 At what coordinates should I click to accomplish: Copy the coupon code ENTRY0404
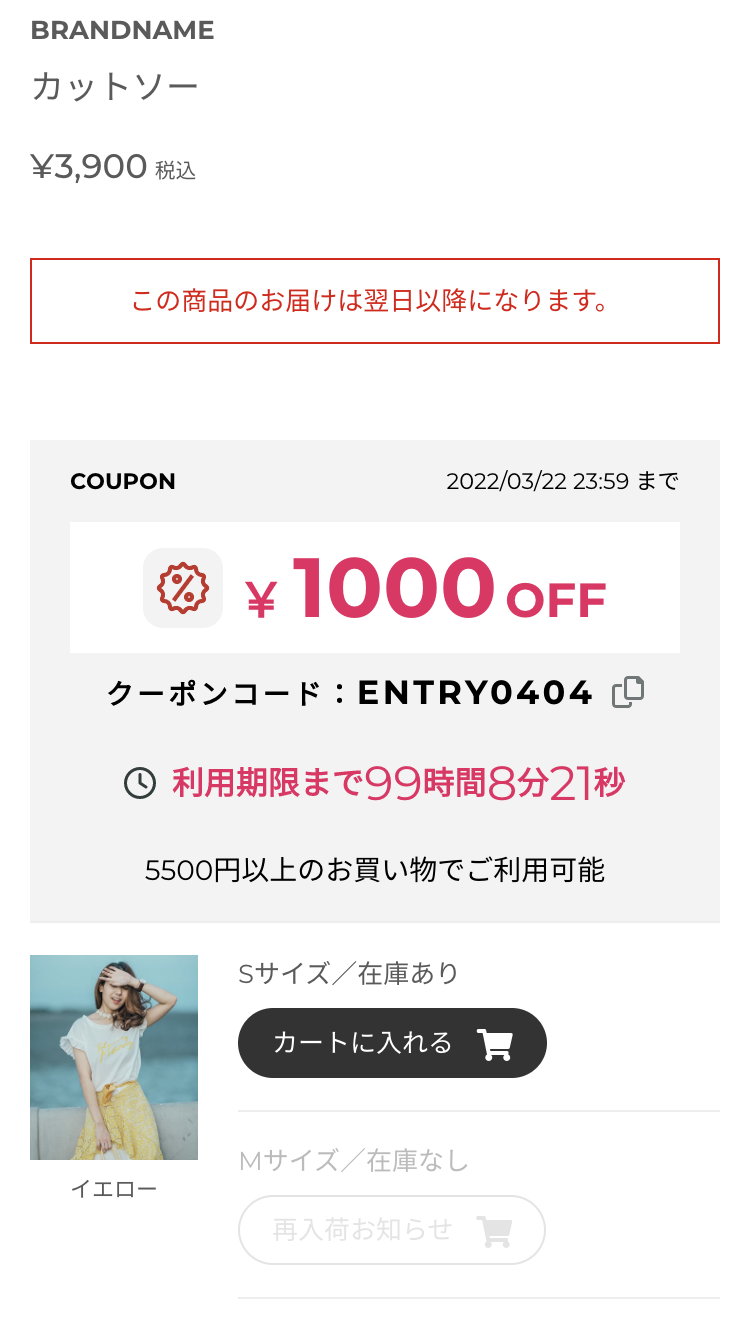[628, 692]
